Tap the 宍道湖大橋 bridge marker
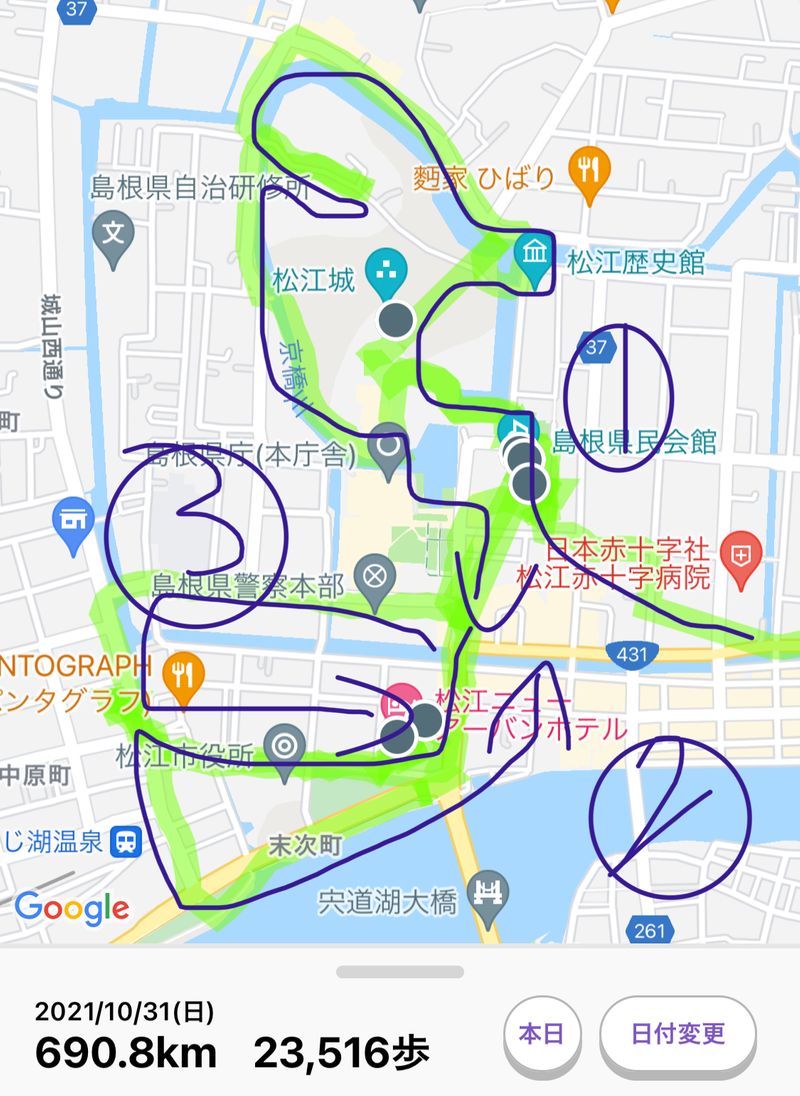Viewport: 800px width, 1096px height. point(489,887)
